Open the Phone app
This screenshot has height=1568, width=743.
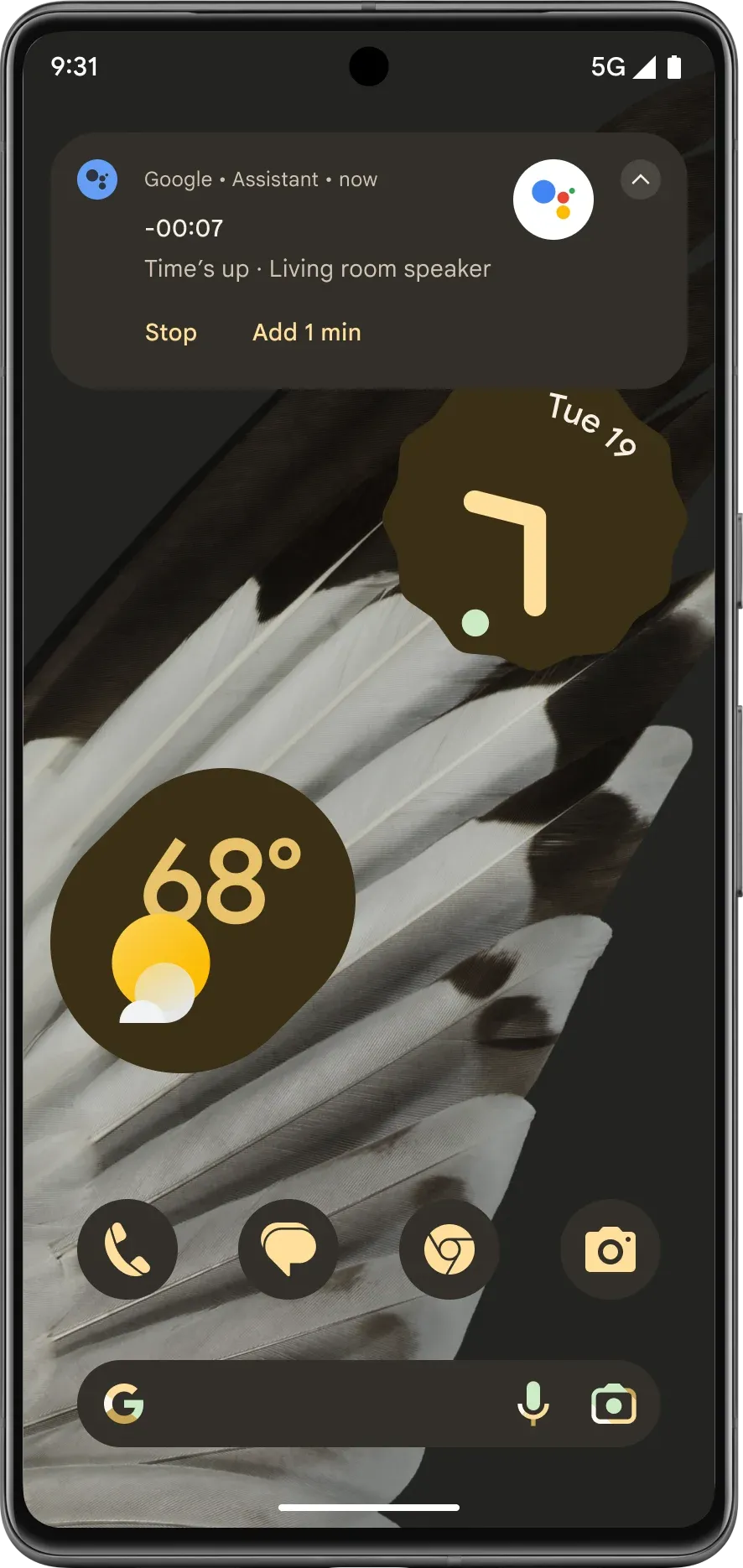click(x=127, y=1249)
